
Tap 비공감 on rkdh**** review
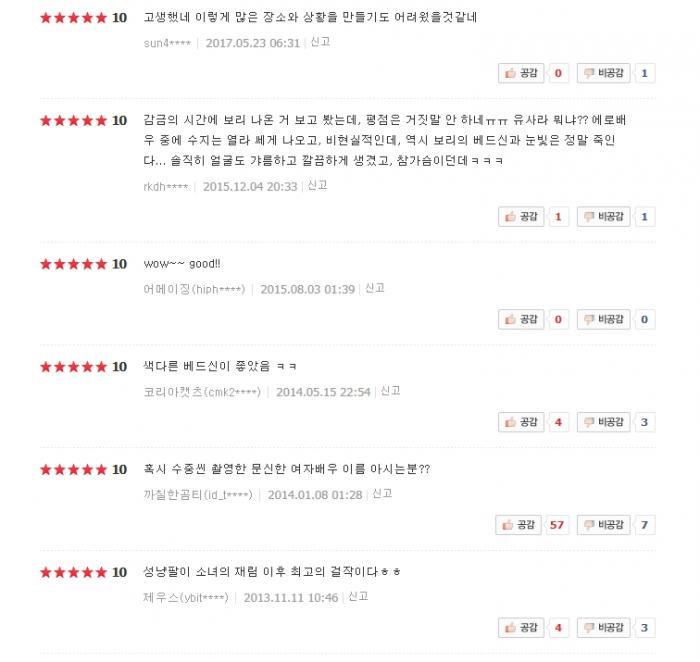click(603, 216)
